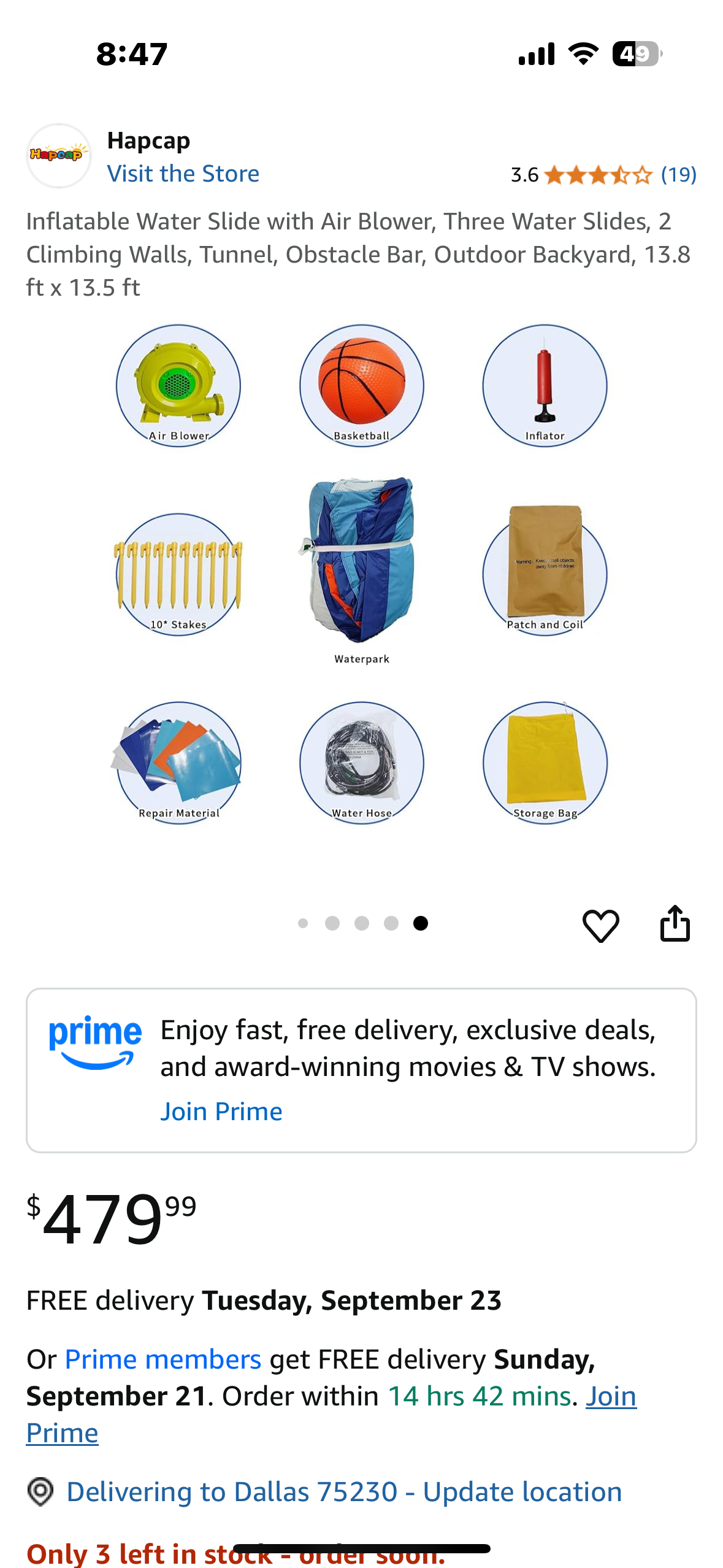Share this product listing

coord(675,924)
